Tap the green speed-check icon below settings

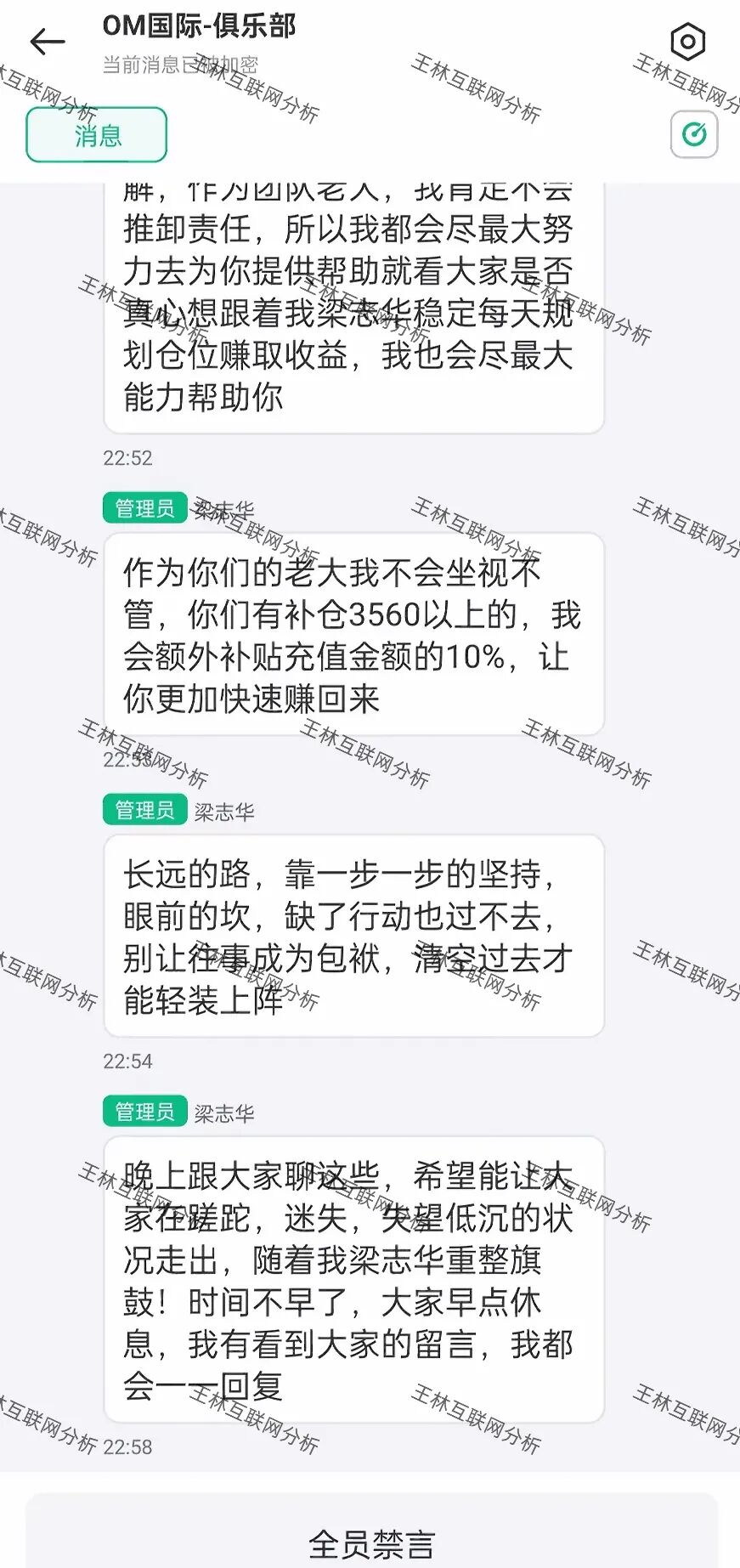pyautogui.click(x=694, y=133)
